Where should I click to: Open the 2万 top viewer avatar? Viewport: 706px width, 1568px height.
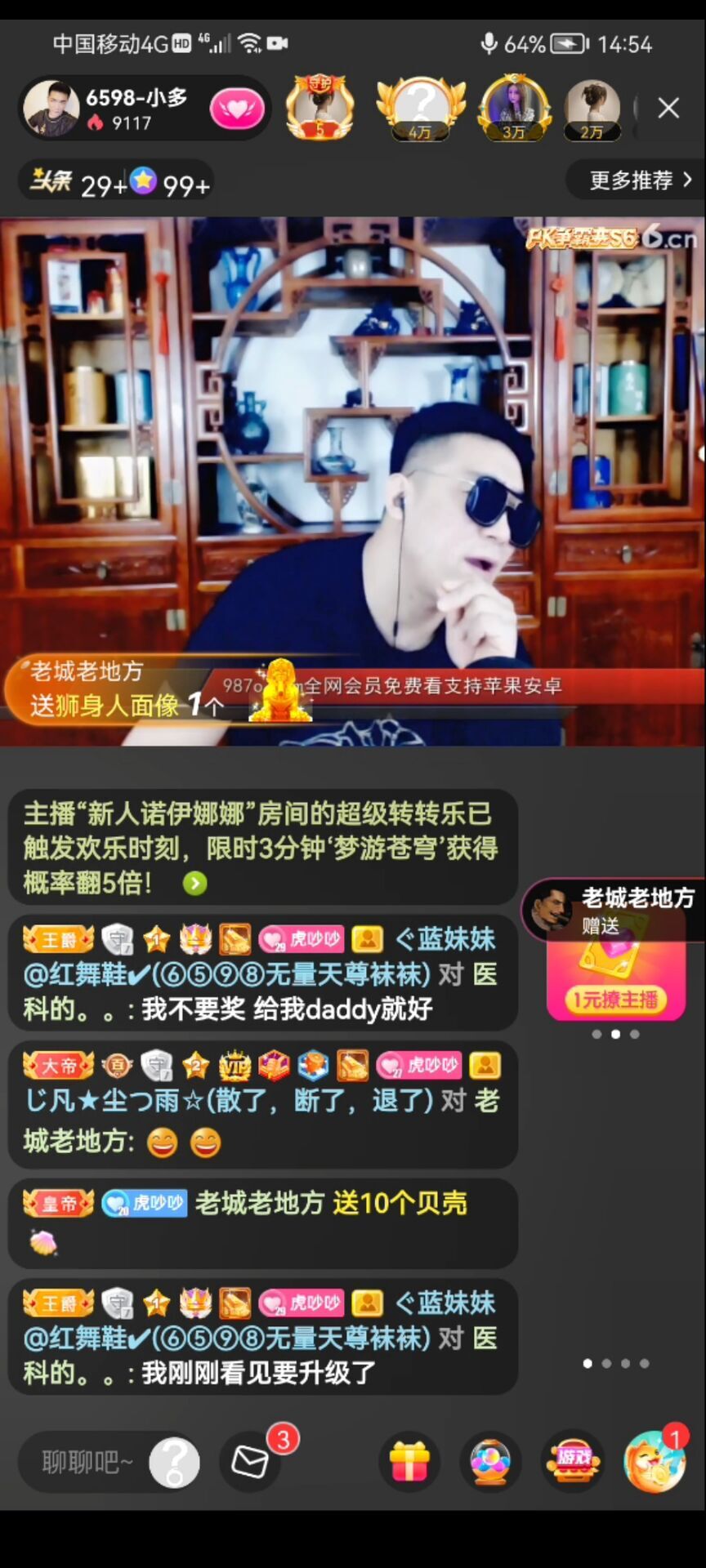592,107
